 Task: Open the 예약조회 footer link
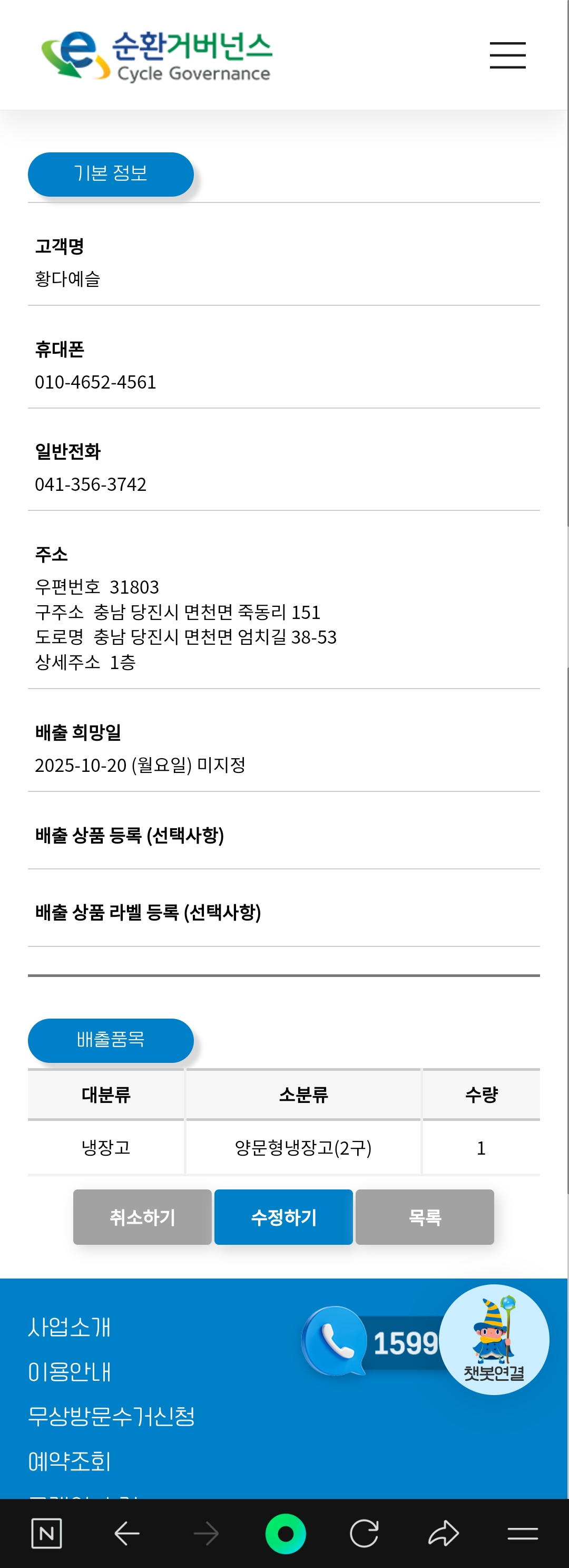[70, 1461]
